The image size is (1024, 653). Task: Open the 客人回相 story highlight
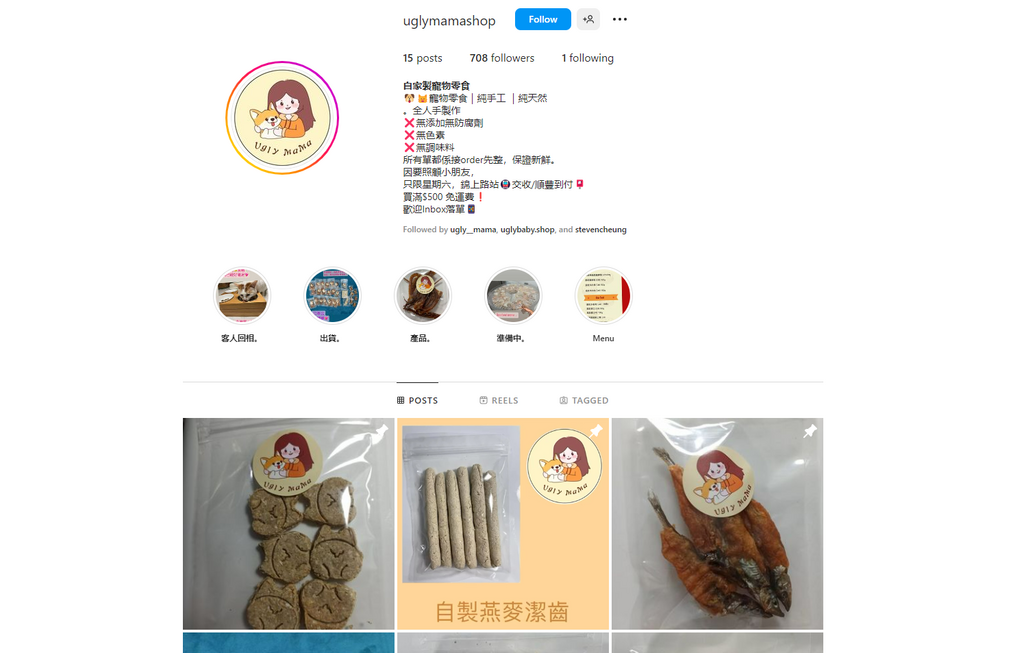[x=242, y=296]
